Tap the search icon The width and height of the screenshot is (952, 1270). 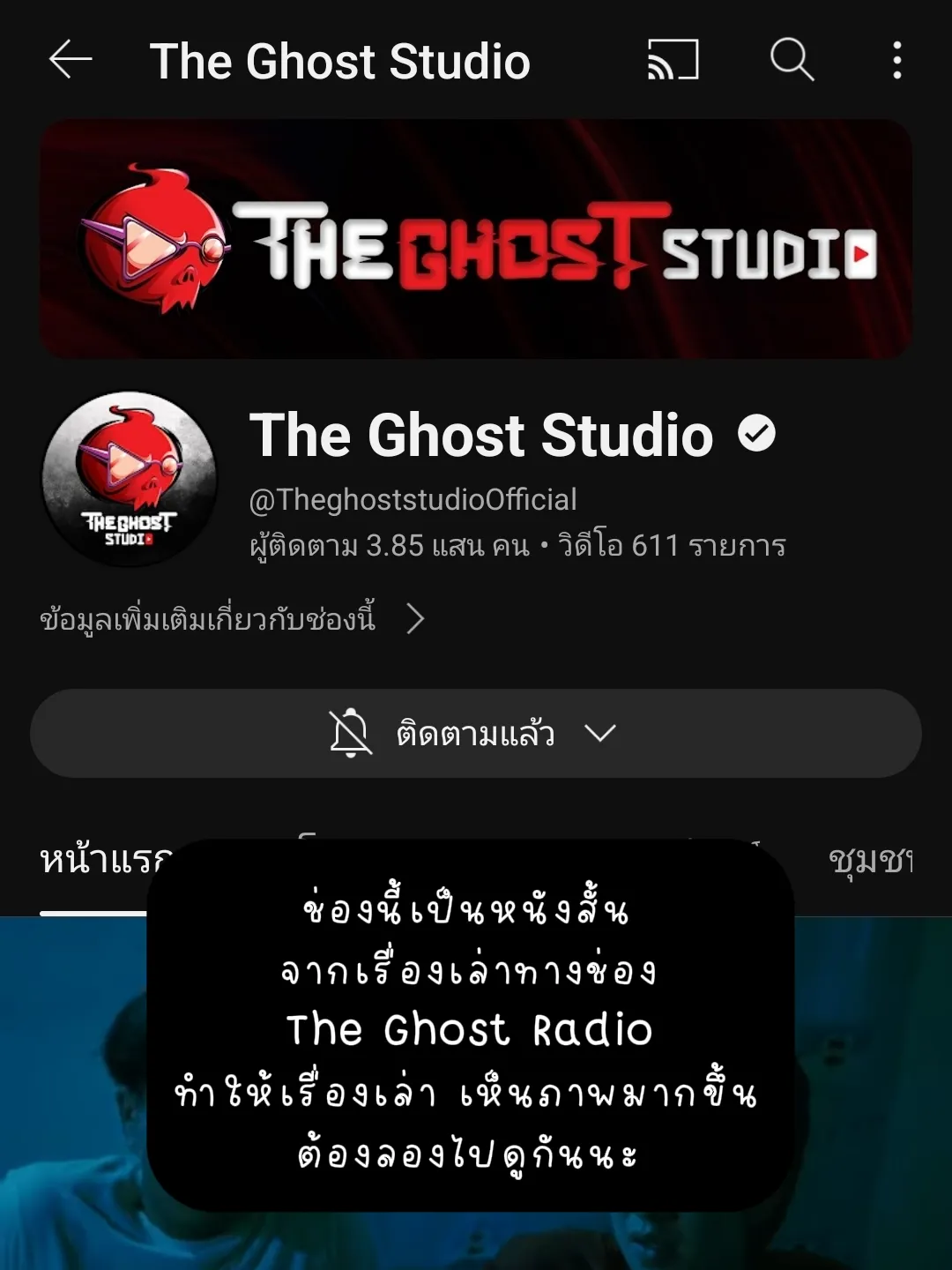click(x=792, y=61)
